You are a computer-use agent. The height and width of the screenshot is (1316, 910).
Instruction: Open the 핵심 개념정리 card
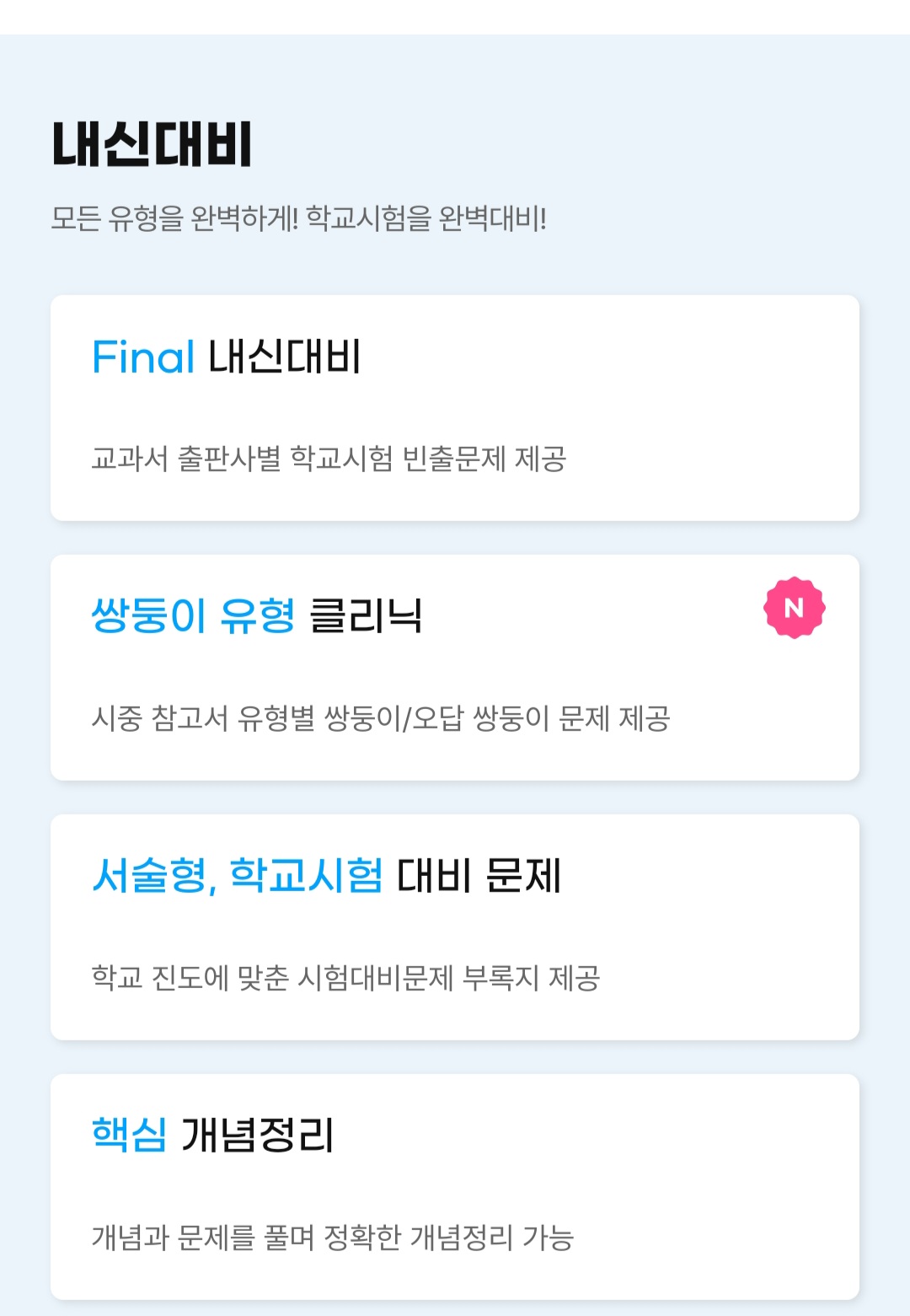455,1186
